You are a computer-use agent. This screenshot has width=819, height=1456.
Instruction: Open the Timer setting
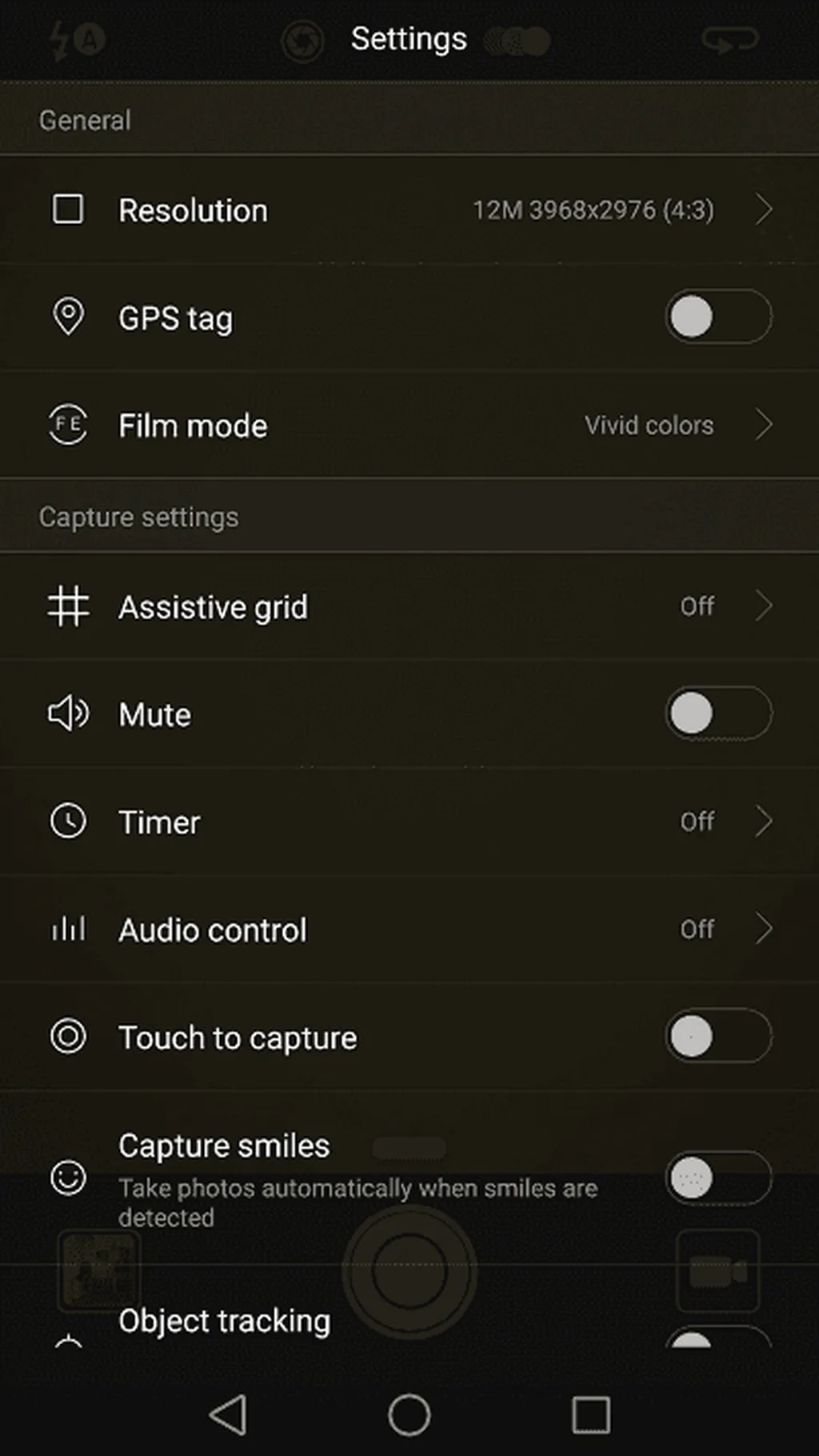pos(409,822)
